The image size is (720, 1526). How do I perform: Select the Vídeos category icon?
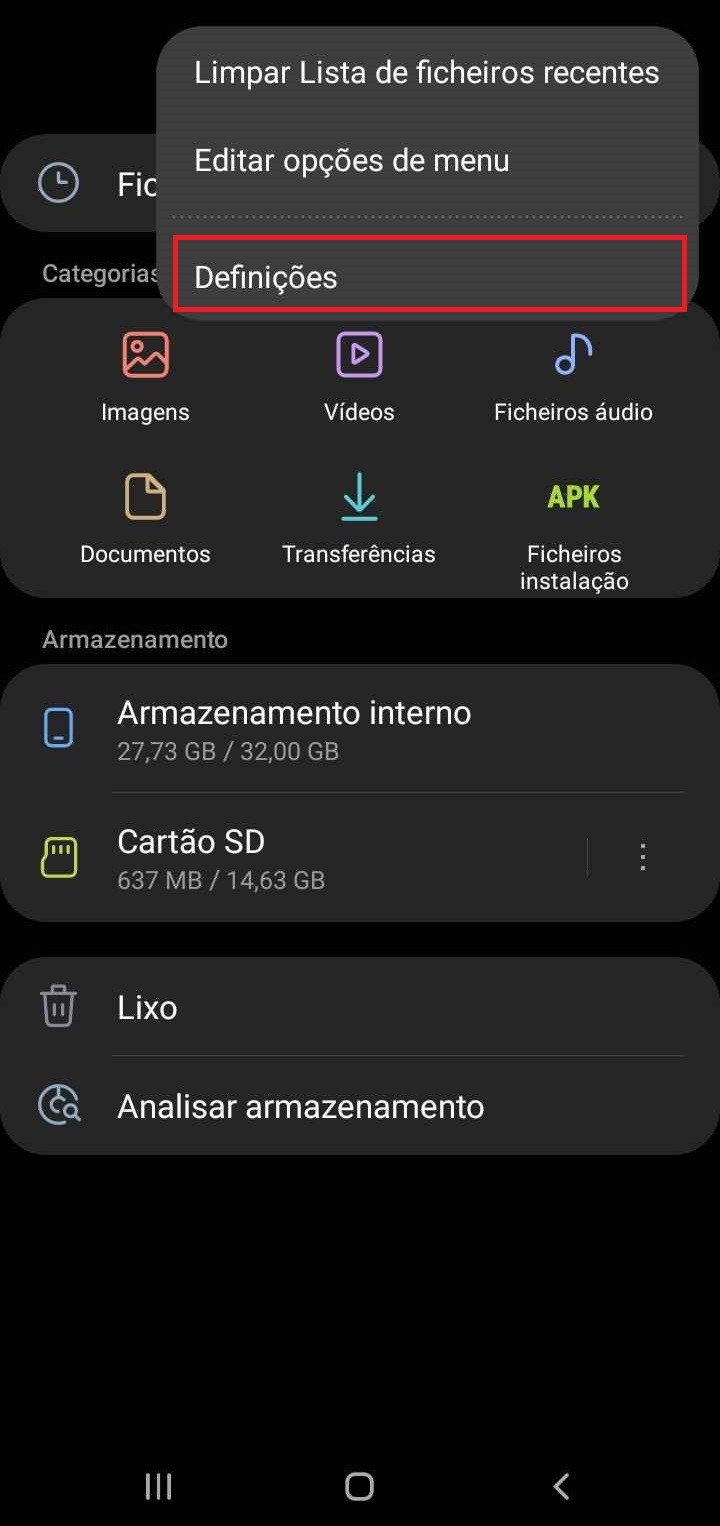point(359,354)
